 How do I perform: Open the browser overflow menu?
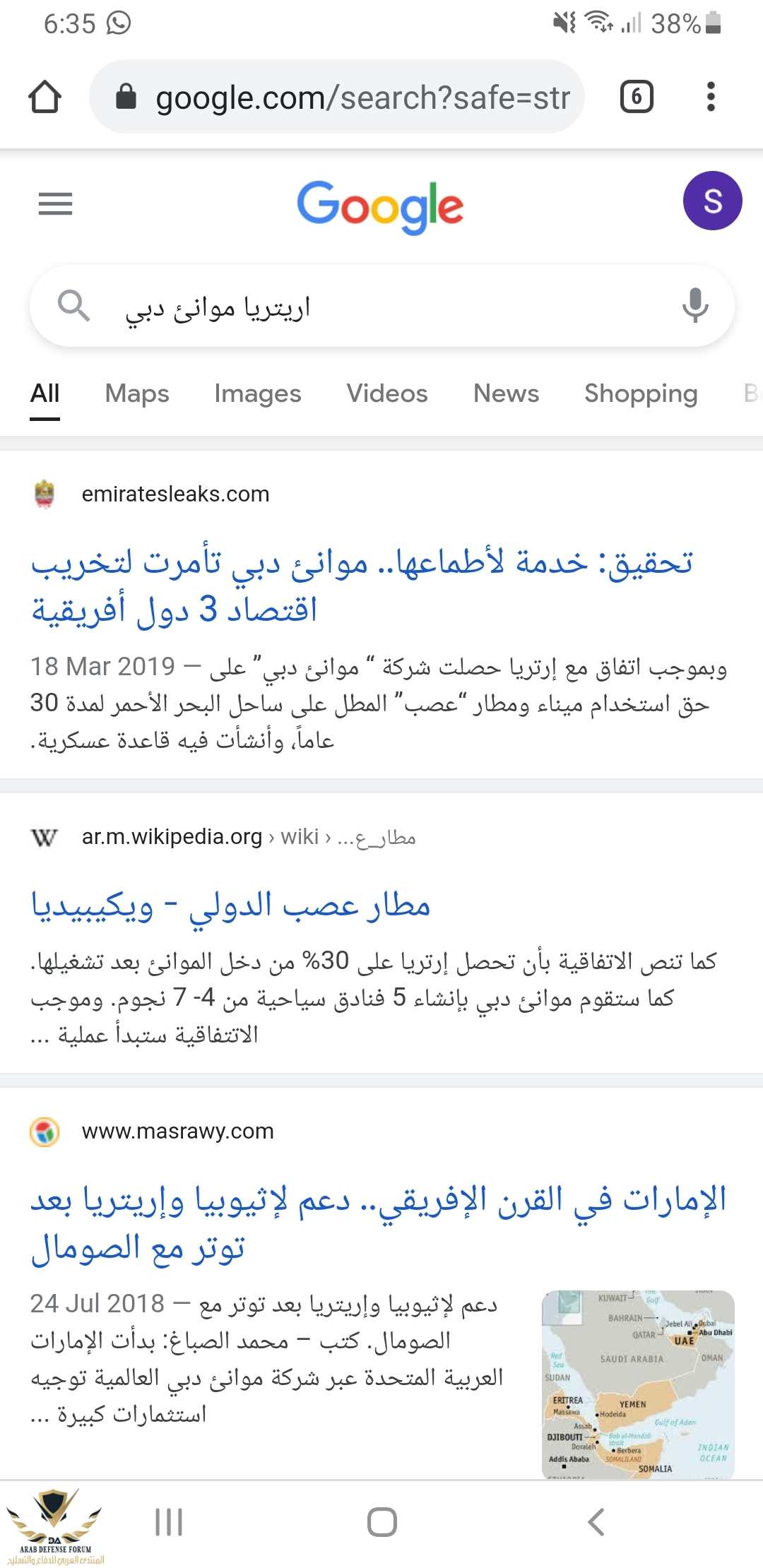(711, 97)
